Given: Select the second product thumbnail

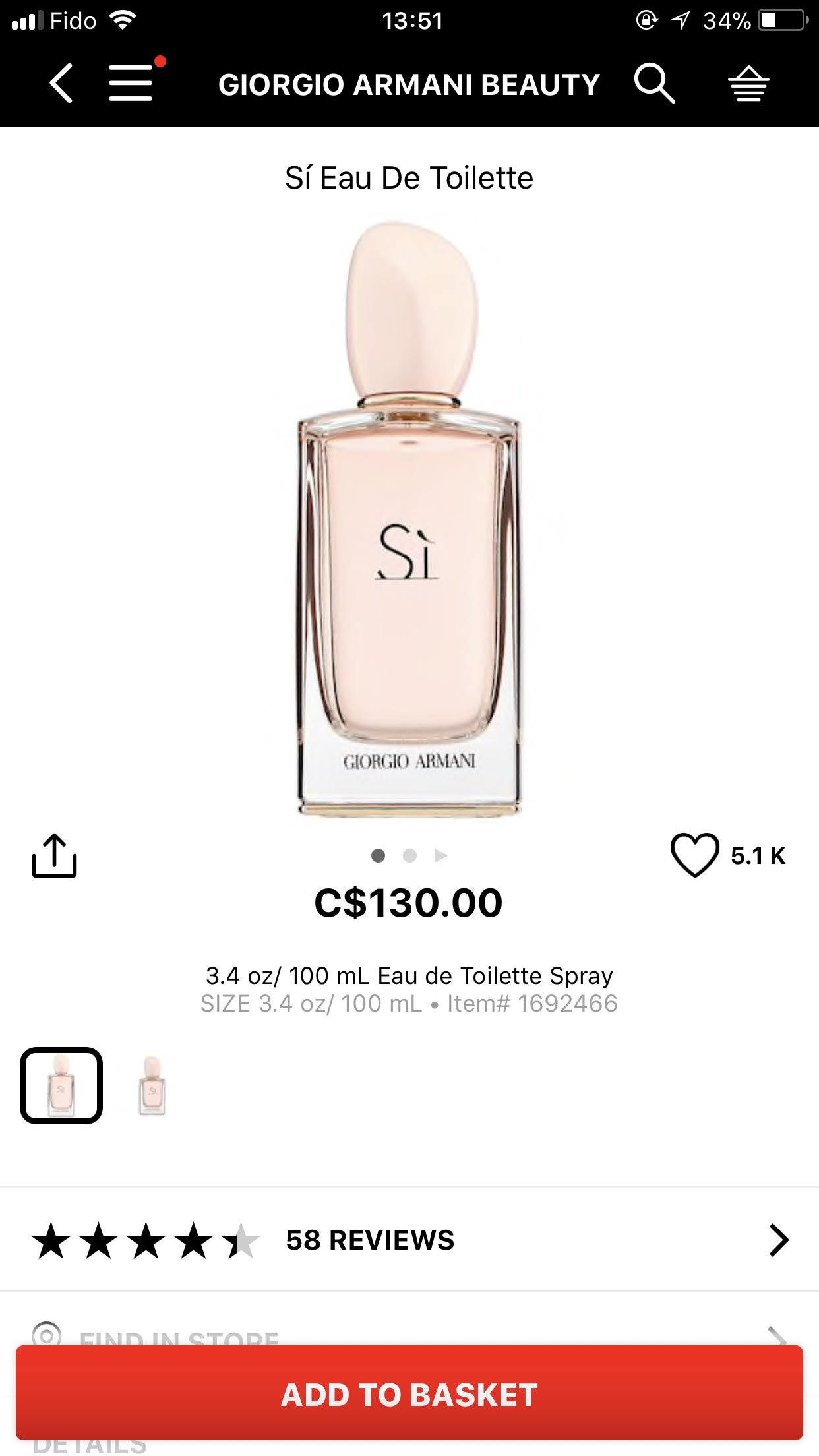Looking at the screenshot, I should coord(152,1085).
